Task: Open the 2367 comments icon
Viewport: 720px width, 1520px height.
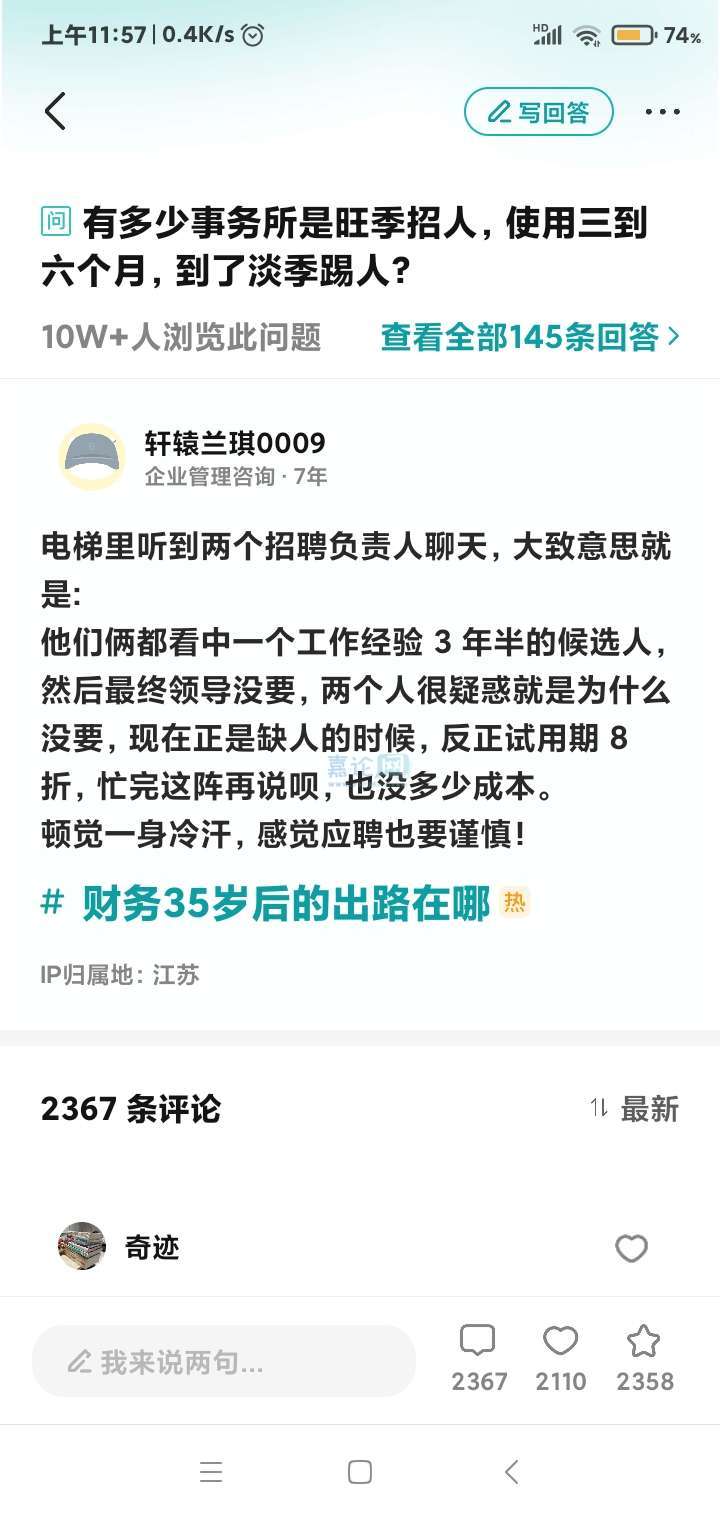Action: (x=478, y=1342)
